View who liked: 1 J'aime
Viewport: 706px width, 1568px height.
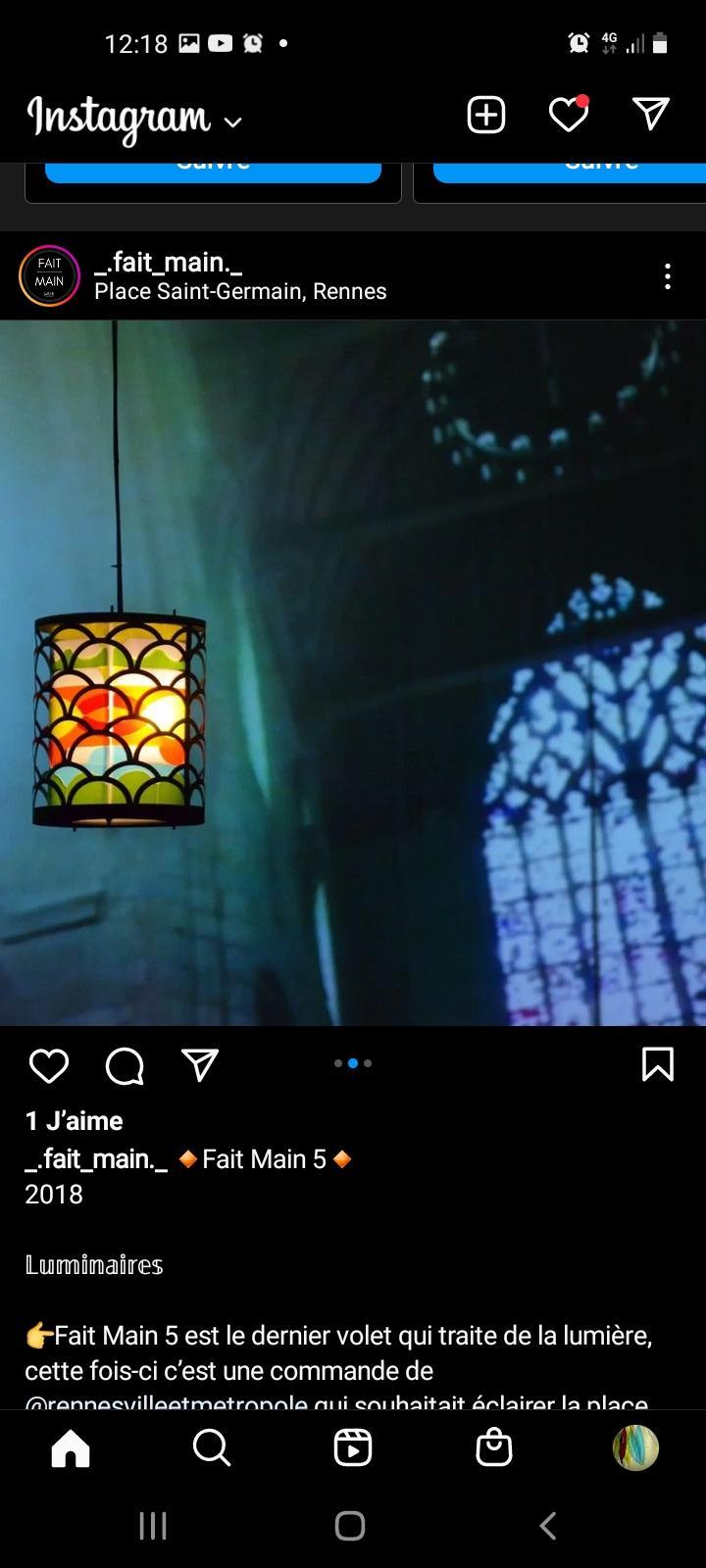point(75,1121)
